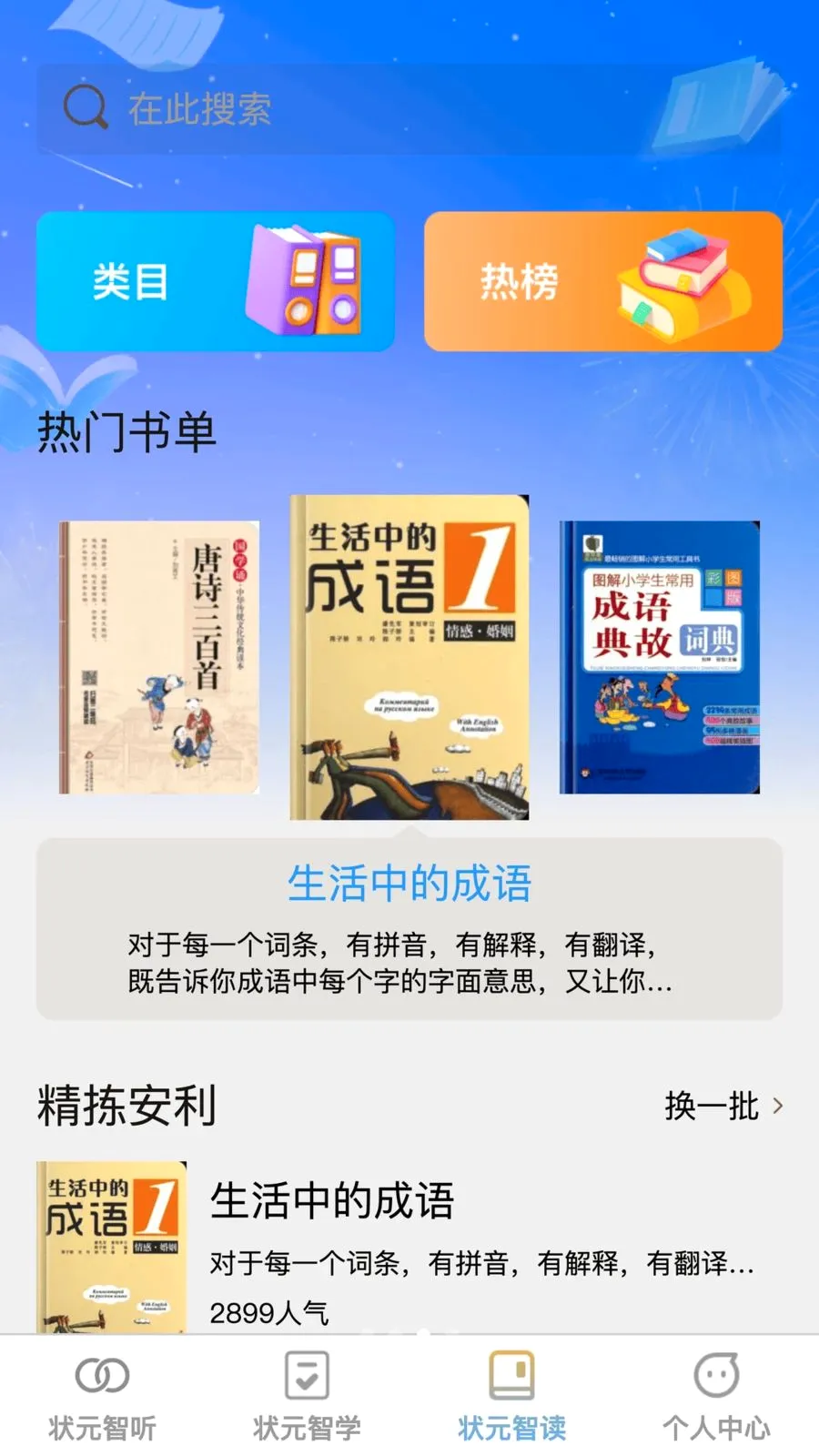Open 生活中的成语 in 精拣安利 list
819x1456 pixels.
click(409, 1248)
